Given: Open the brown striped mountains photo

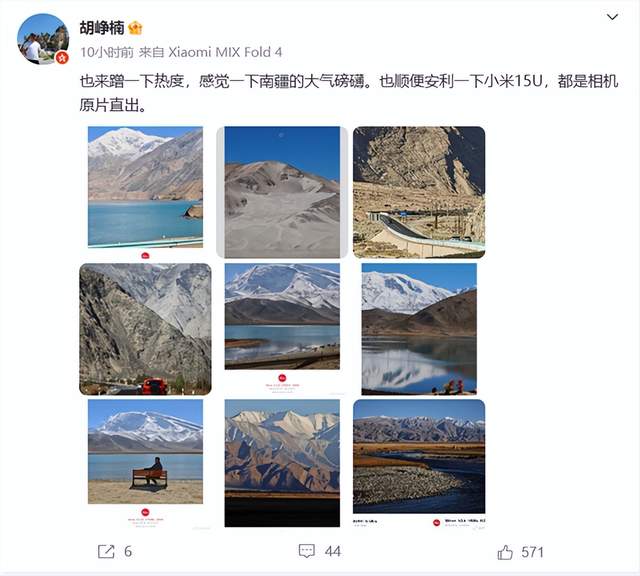Looking at the screenshot, I should point(282,462).
